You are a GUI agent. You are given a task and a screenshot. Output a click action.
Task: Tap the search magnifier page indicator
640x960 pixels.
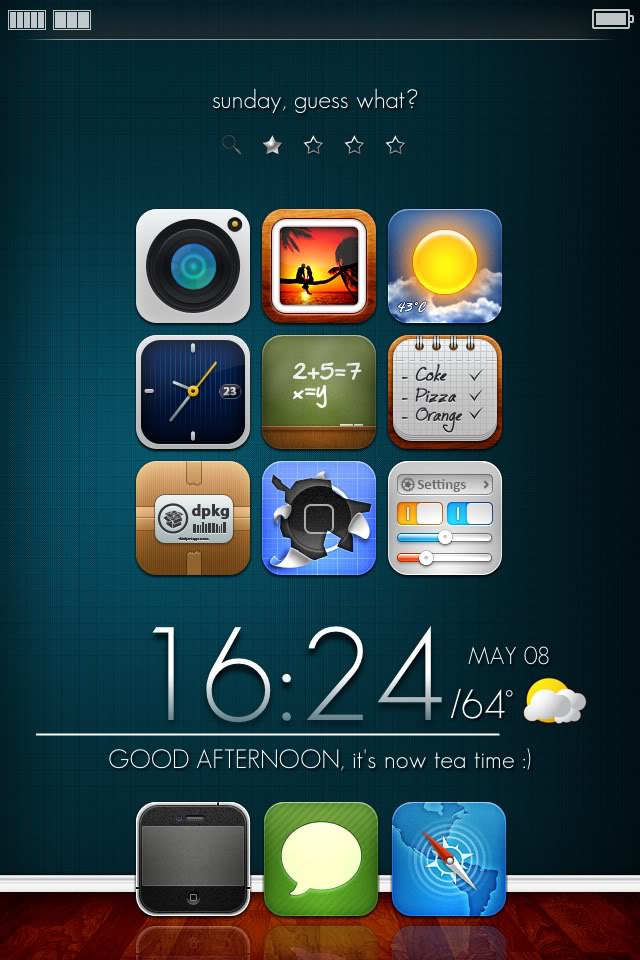[x=231, y=146]
